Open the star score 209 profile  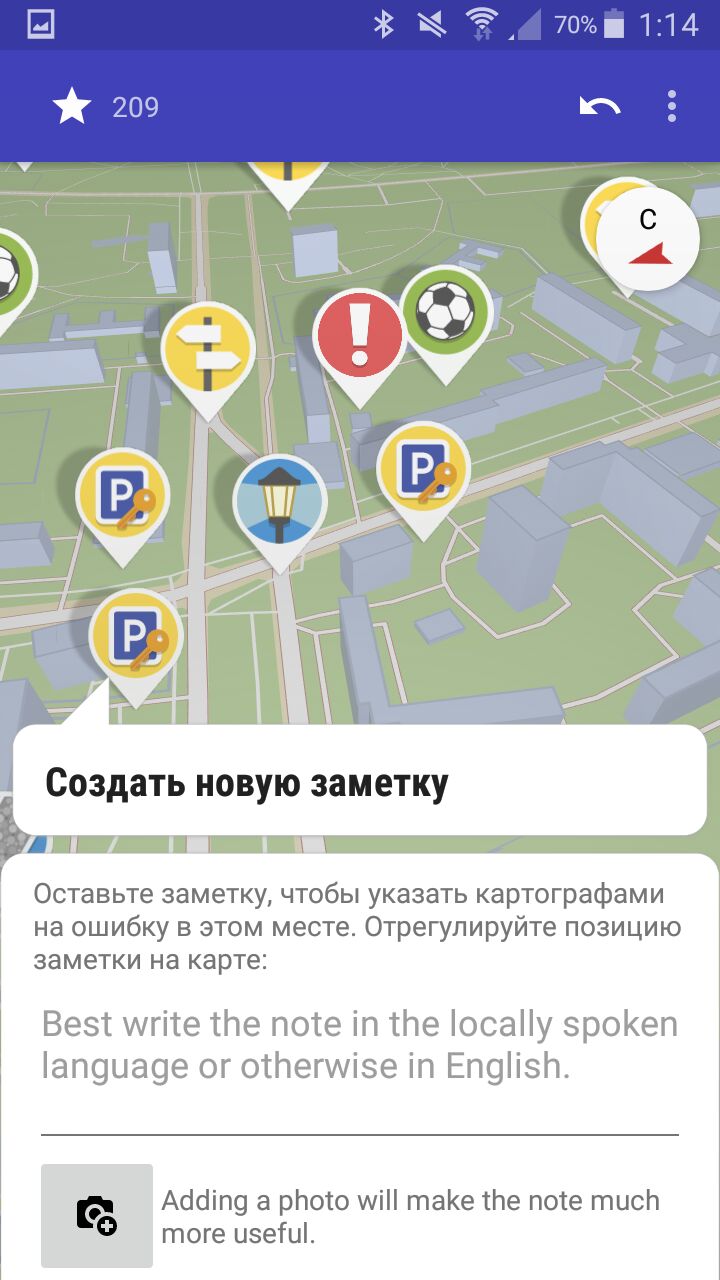tap(106, 107)
